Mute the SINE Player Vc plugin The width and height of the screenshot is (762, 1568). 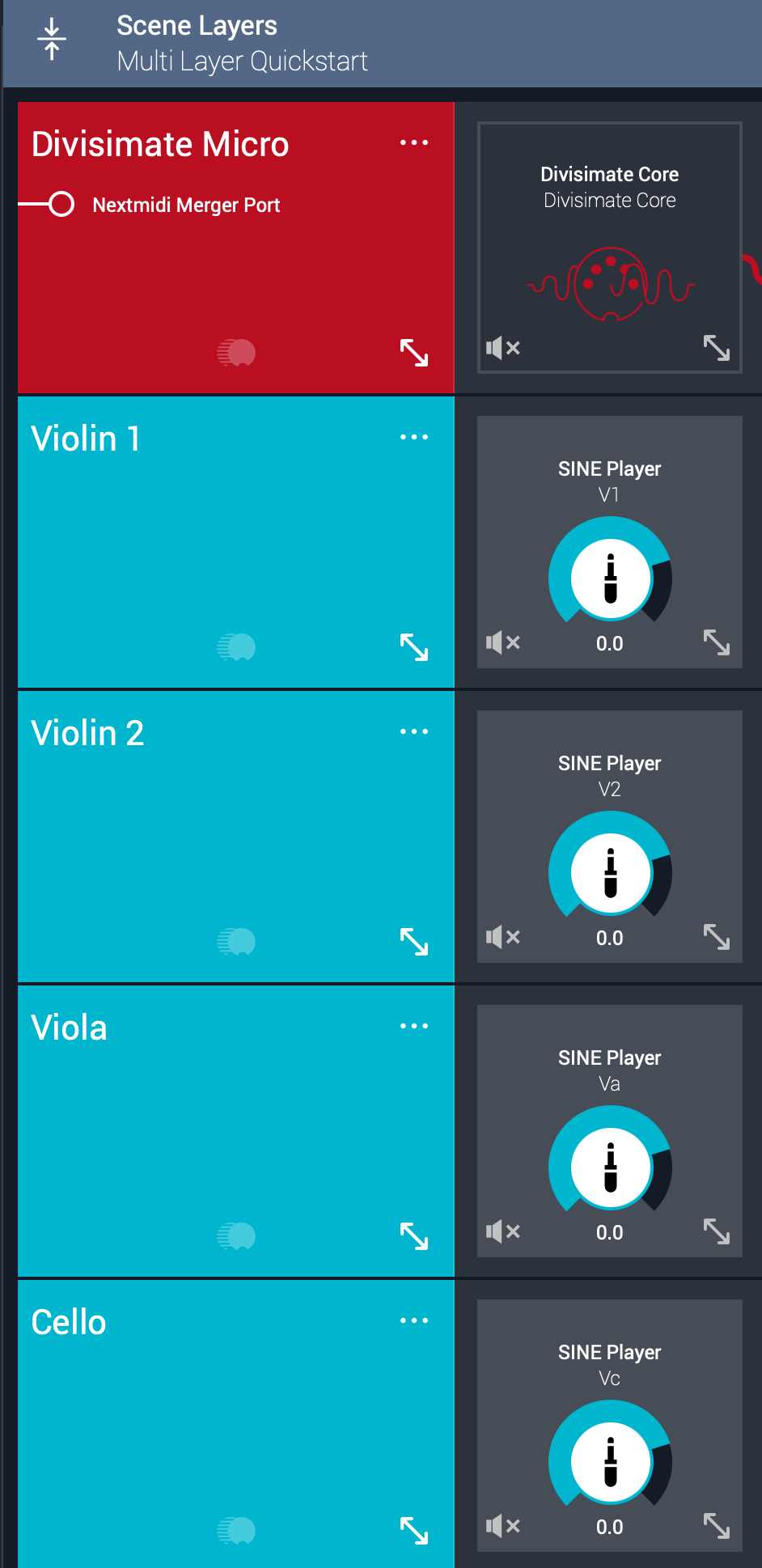point(502,1526)
